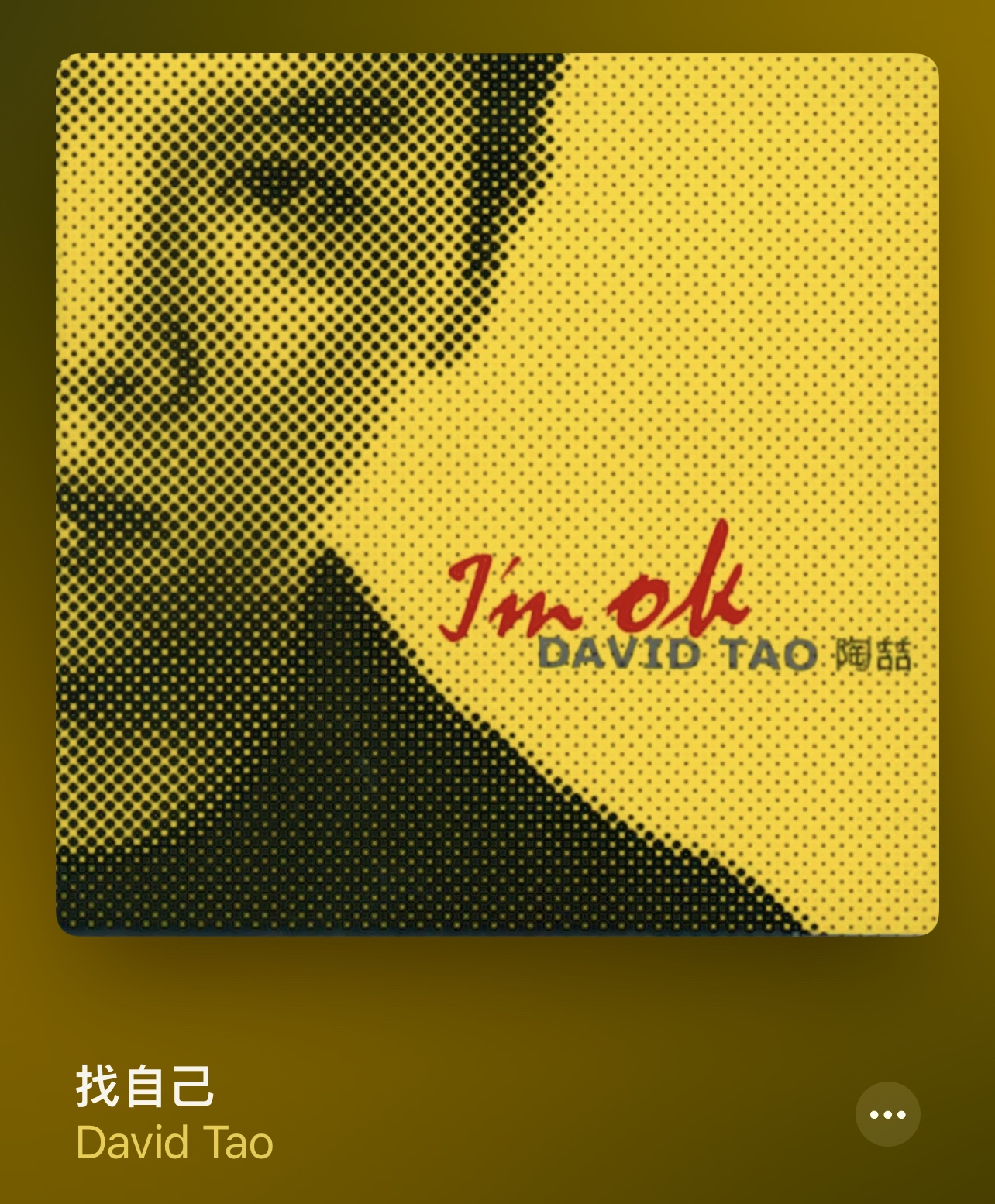Viewport: 995px width, 1204px height.
Task: Tap the I'm OK album artwork
Action: pos(497,494)
